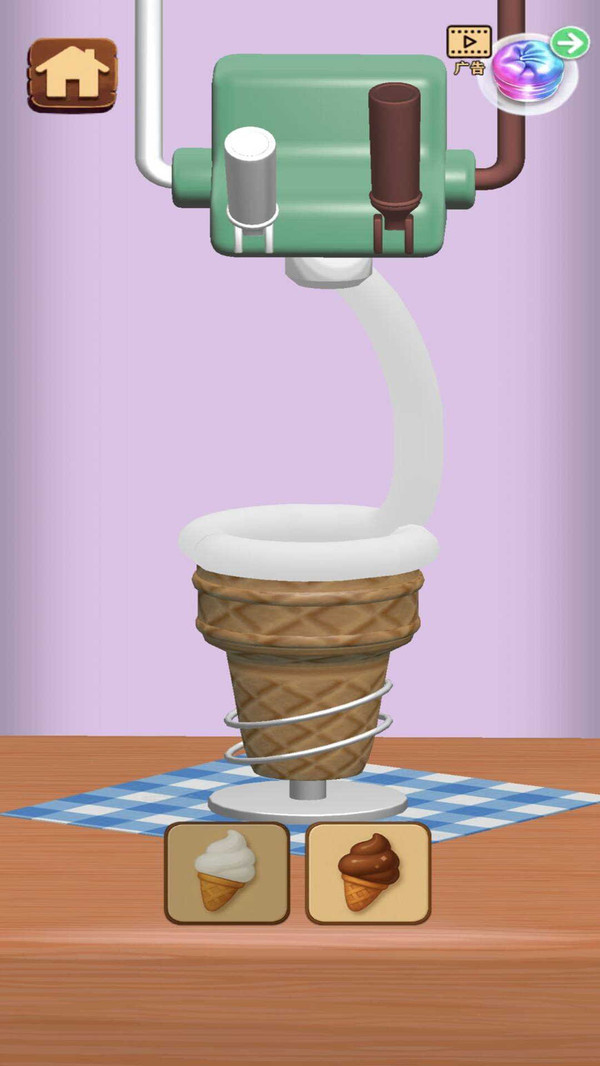Select the vanilla ice cream flavor
This screenshot has height=1066, width=600.
pyautogui.click(x=227, y=871)
